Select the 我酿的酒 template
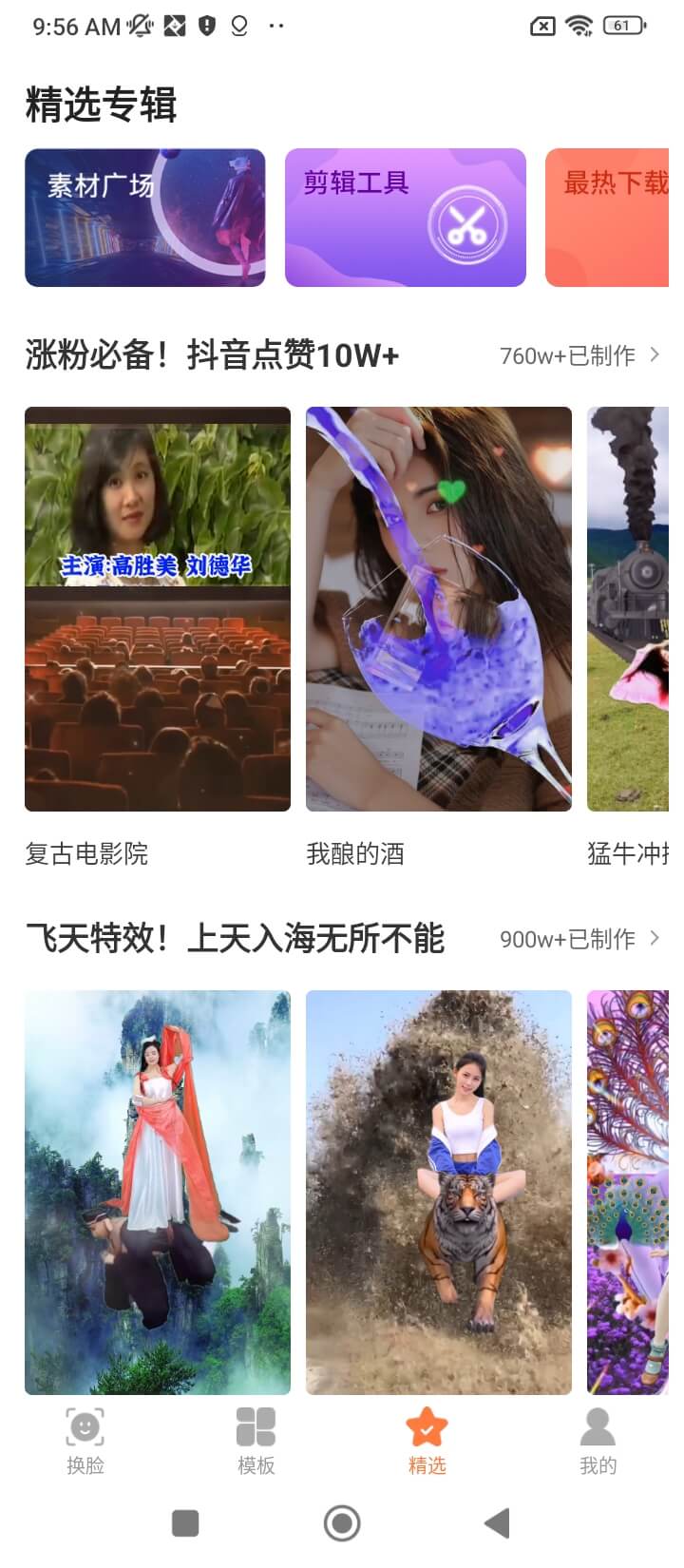This screenshot has width=684, height=1568. [x=439, y=609]
